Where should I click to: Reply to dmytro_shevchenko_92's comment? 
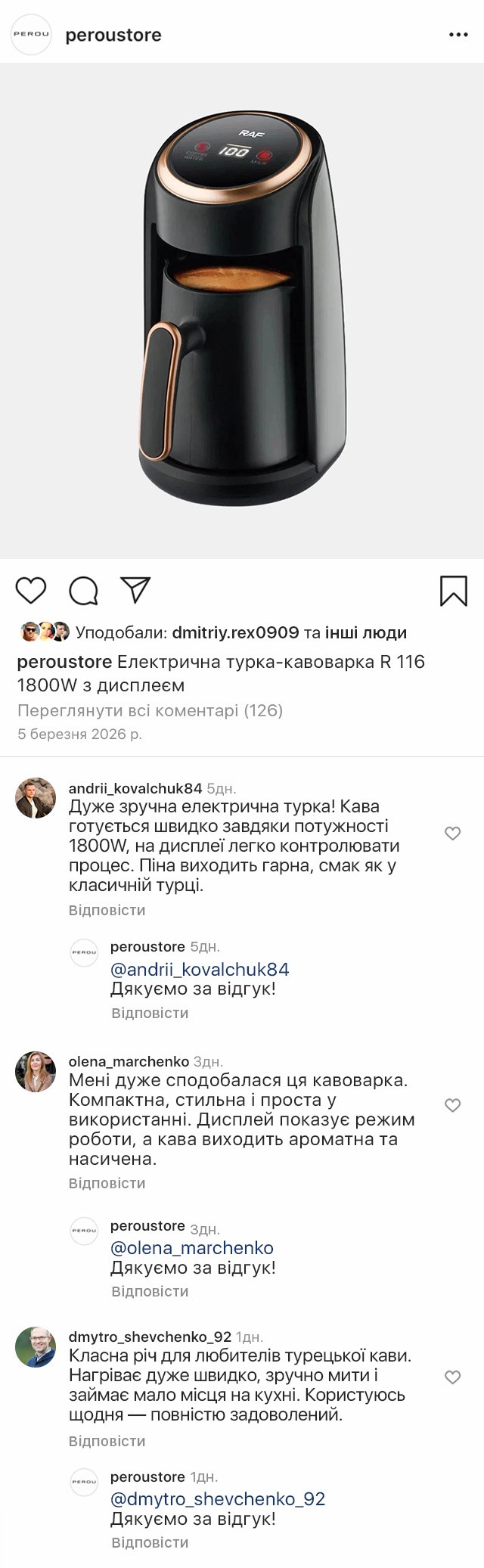point(107,1441)
